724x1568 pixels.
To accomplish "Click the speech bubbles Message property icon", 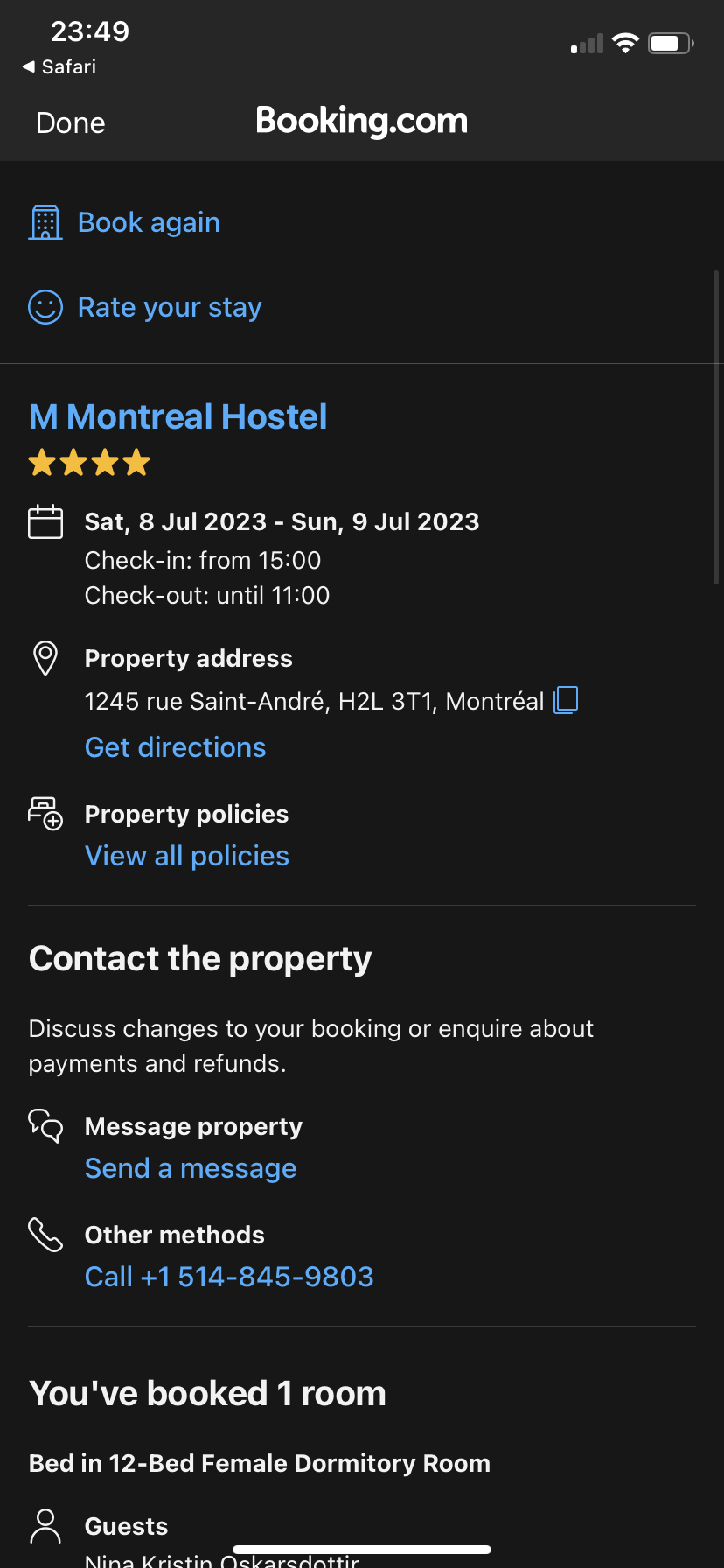I will pyautogui.click(x=45, y=1127).
